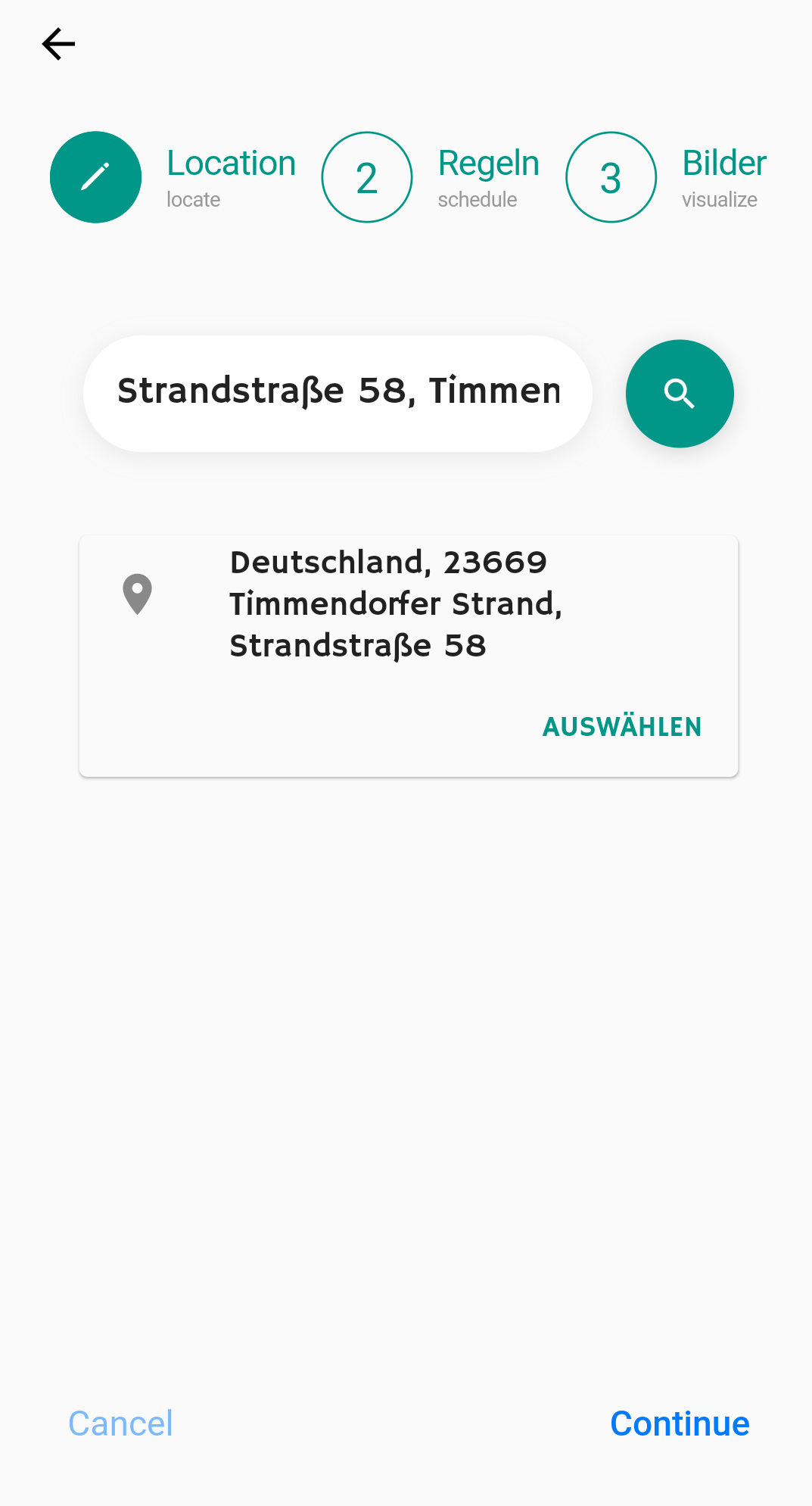Continue to the next step

tap(680, 1423)
